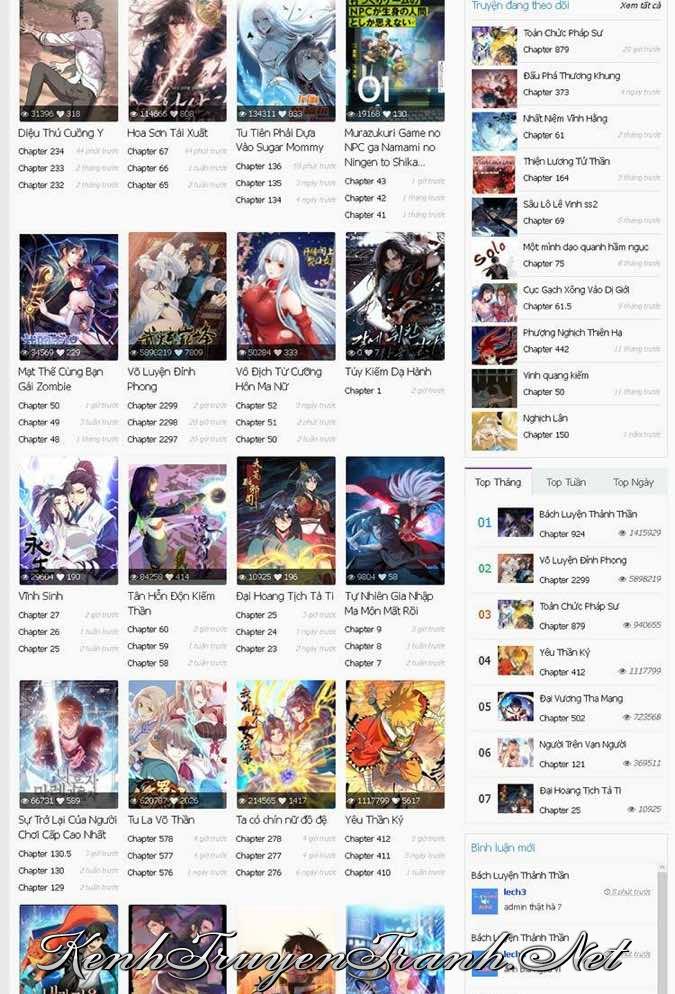Open Chapter 67 of Hoa Sơn Tái Xuất

pos(148,152)
